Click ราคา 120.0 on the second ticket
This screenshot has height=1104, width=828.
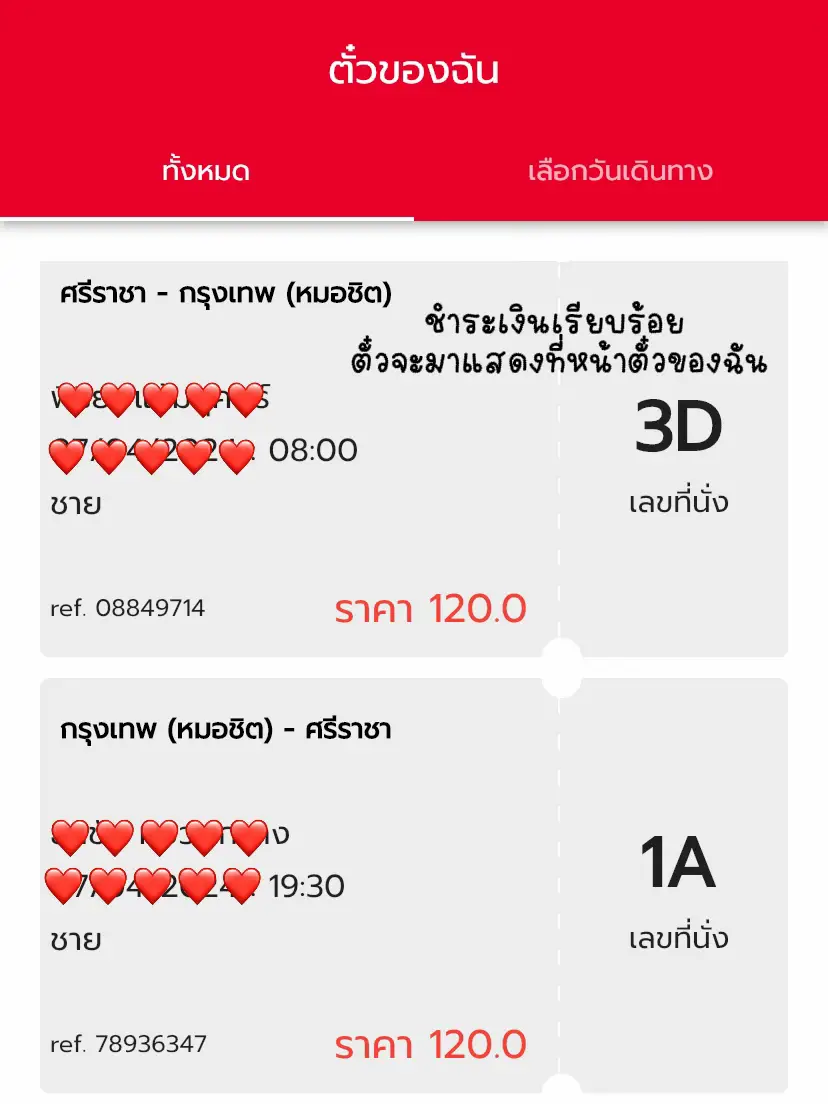[x=428, y=1043]
